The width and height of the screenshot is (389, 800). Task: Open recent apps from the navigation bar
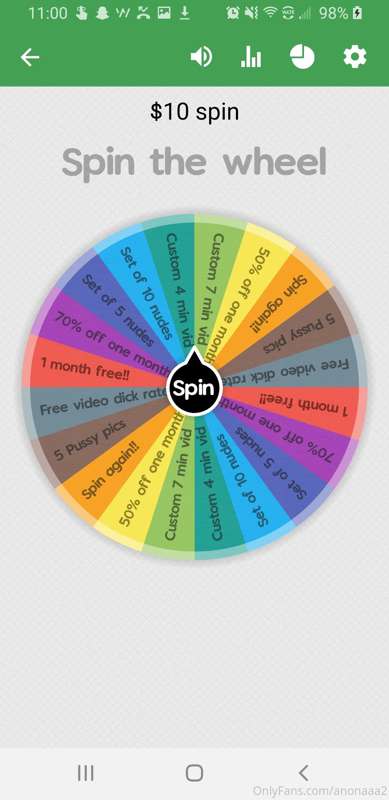85,773
